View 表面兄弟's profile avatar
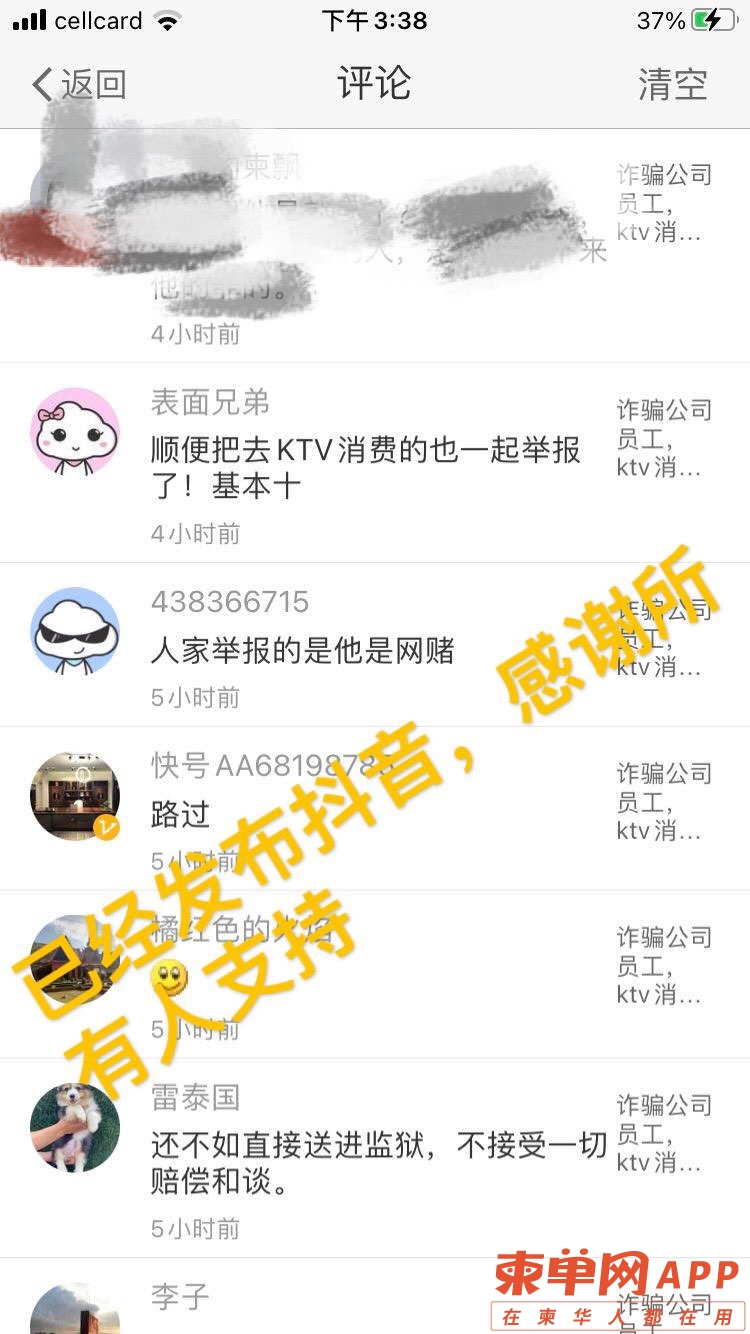This screenshot has width=750, height=1334. coord(75,431)
